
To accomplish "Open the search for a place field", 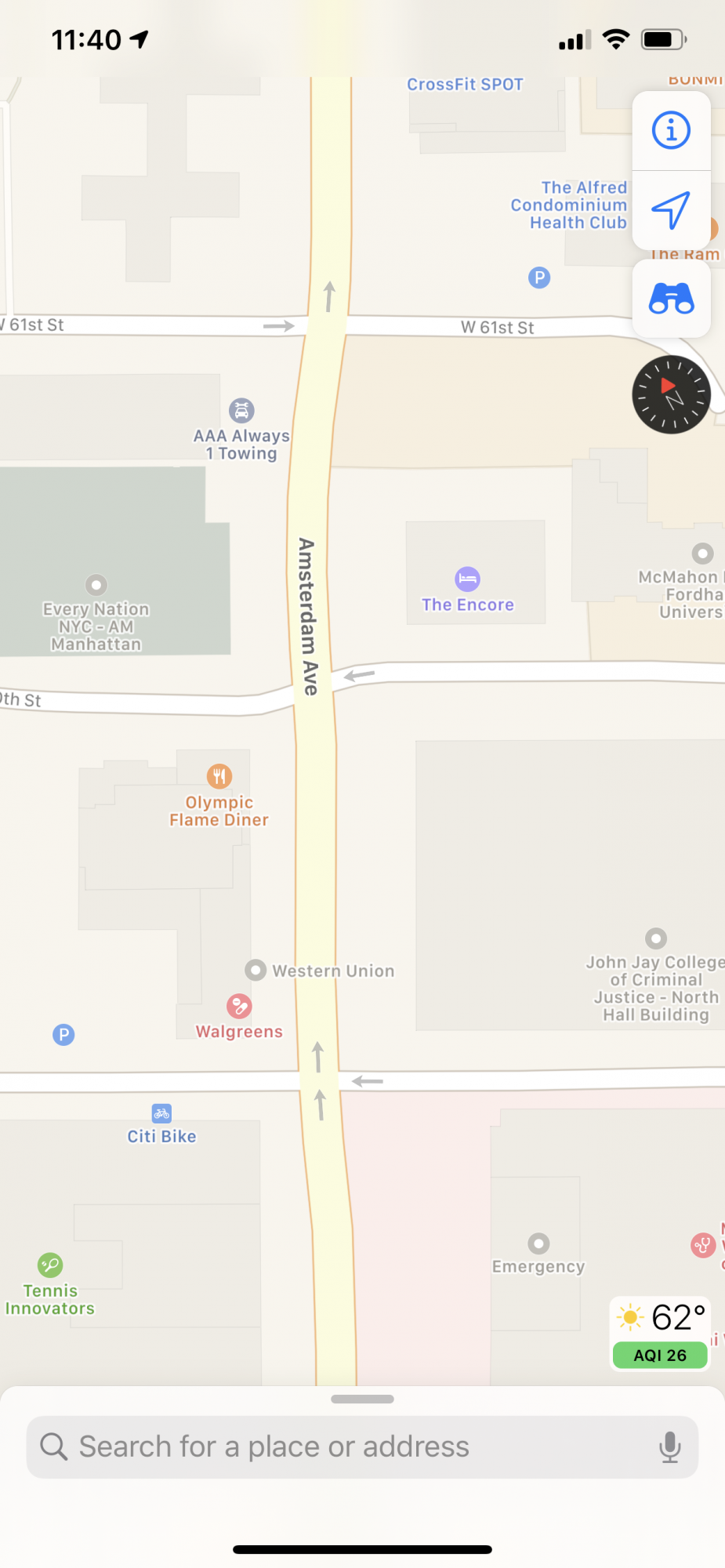I will click(345, 1446).
